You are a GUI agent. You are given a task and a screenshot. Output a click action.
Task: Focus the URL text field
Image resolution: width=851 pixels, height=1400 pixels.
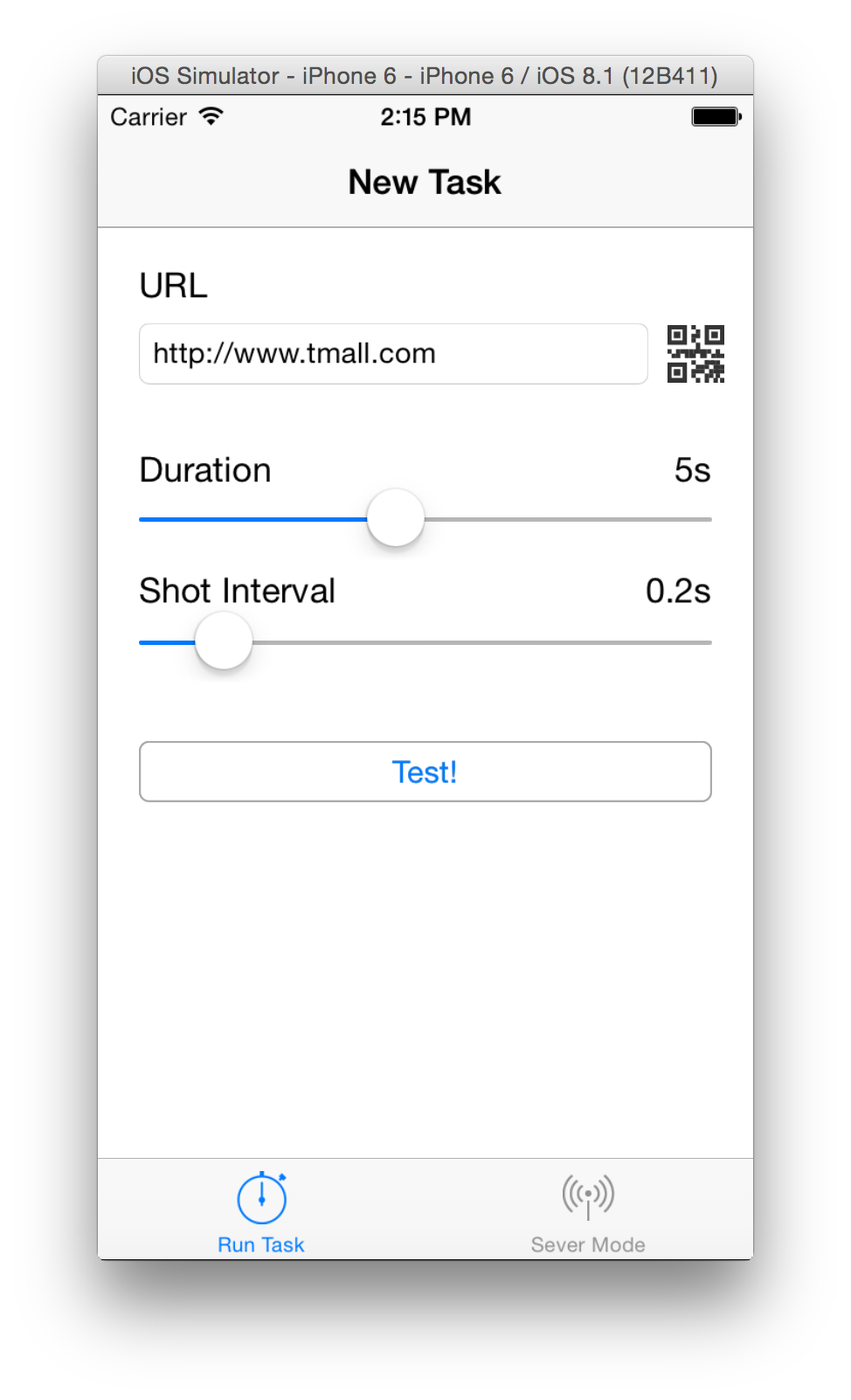pyautogui.click(x=393, y=354)
